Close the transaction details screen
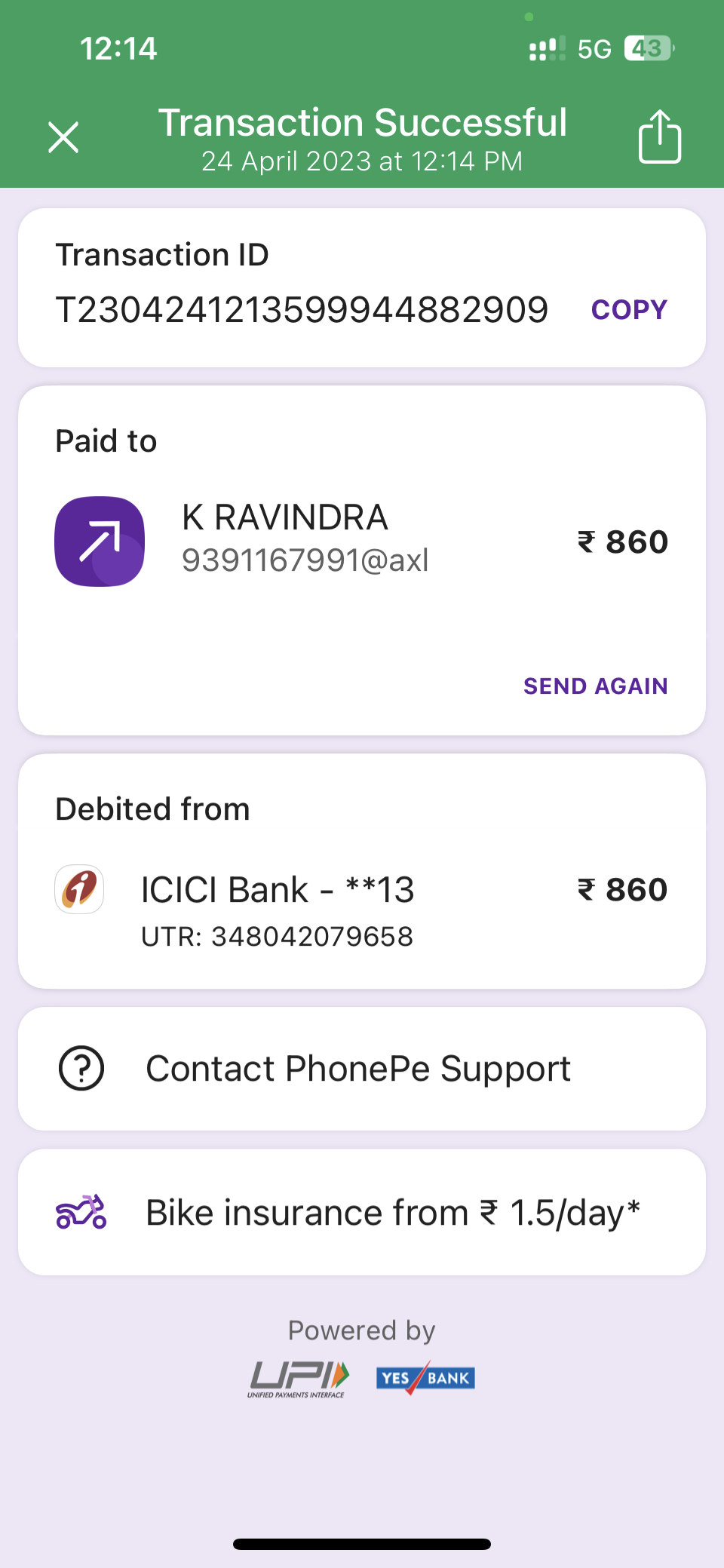The image size is (724, 1568). click(x=63, y=137)
